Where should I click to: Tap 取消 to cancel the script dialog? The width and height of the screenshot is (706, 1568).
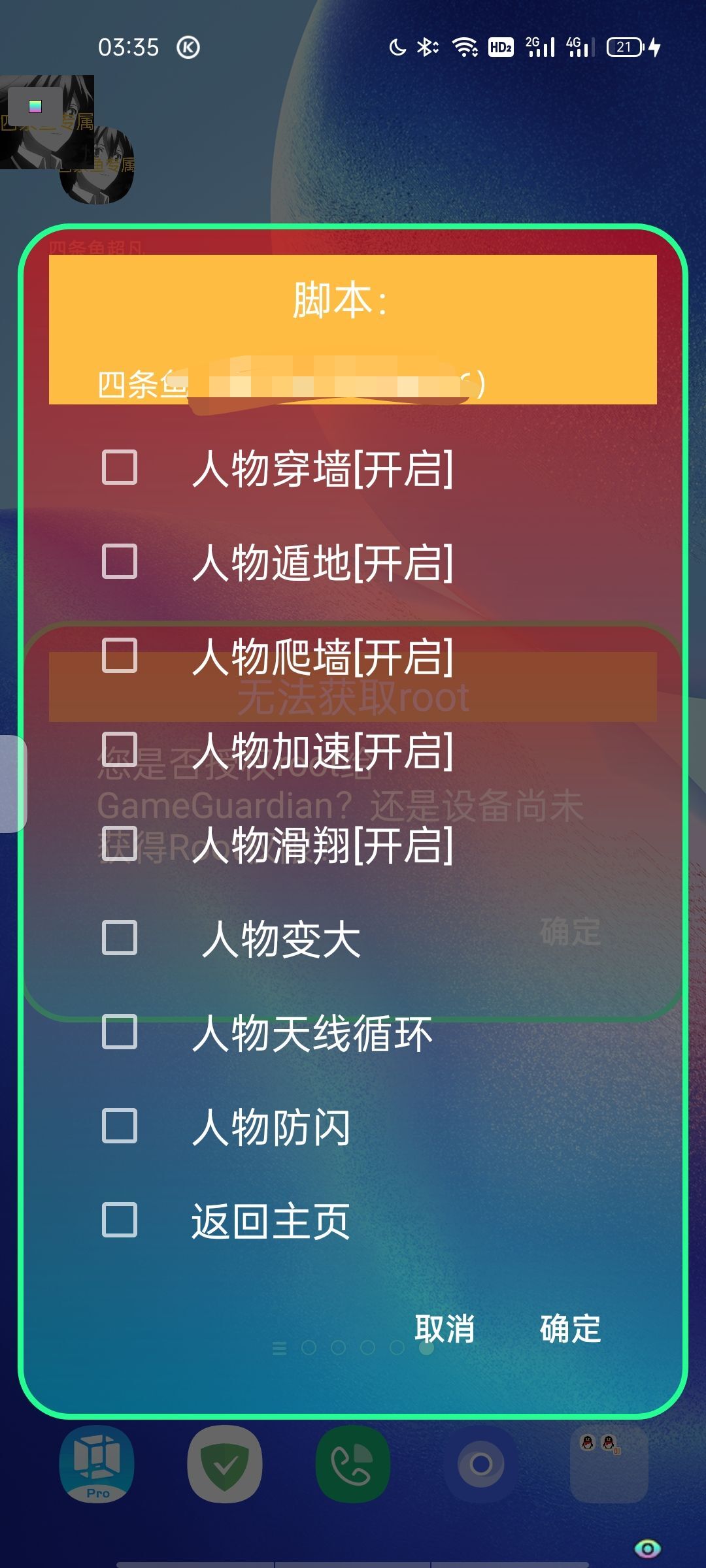tap(445, 1328)
